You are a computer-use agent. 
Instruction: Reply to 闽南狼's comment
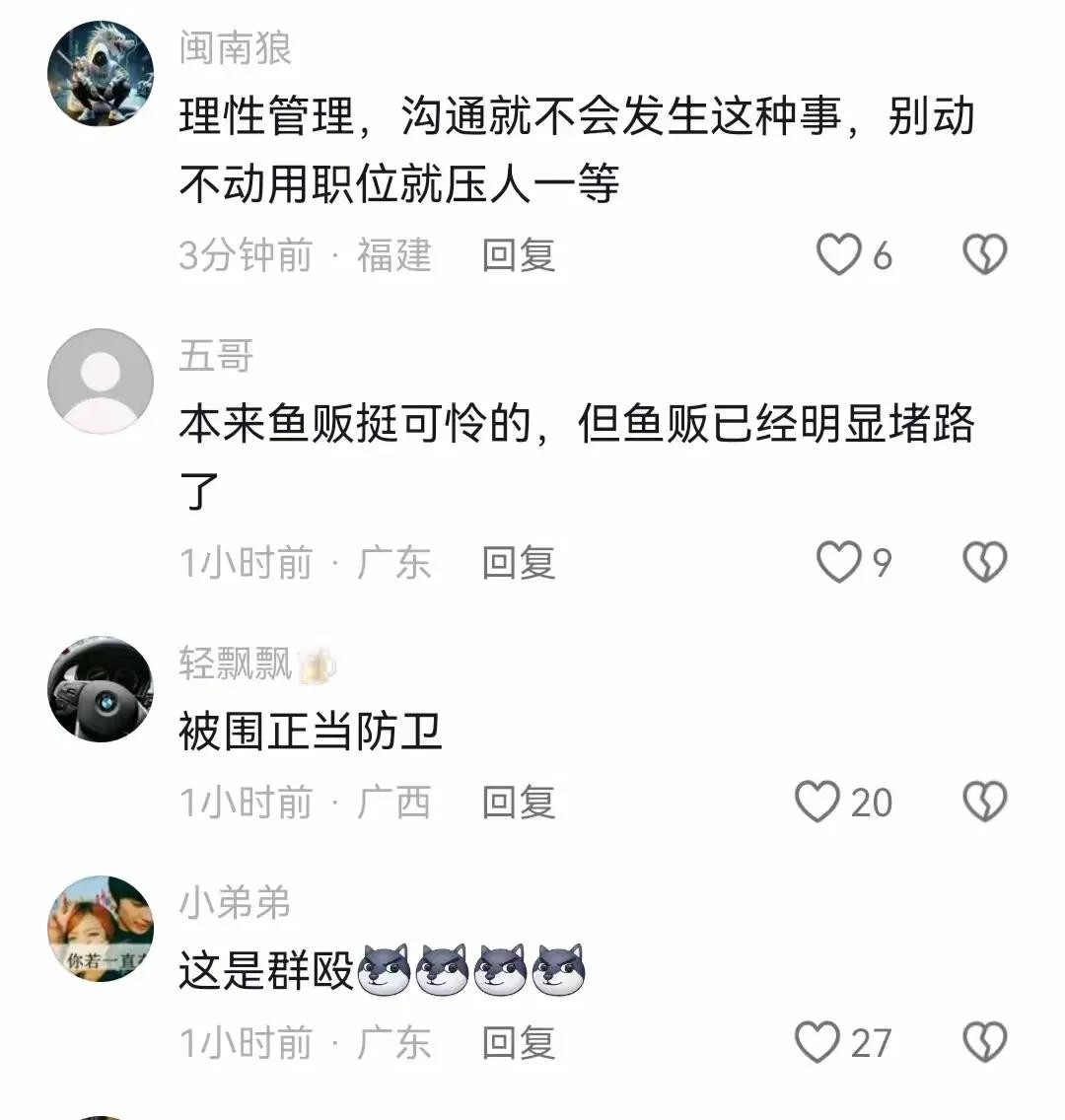(x=519, y=255)
